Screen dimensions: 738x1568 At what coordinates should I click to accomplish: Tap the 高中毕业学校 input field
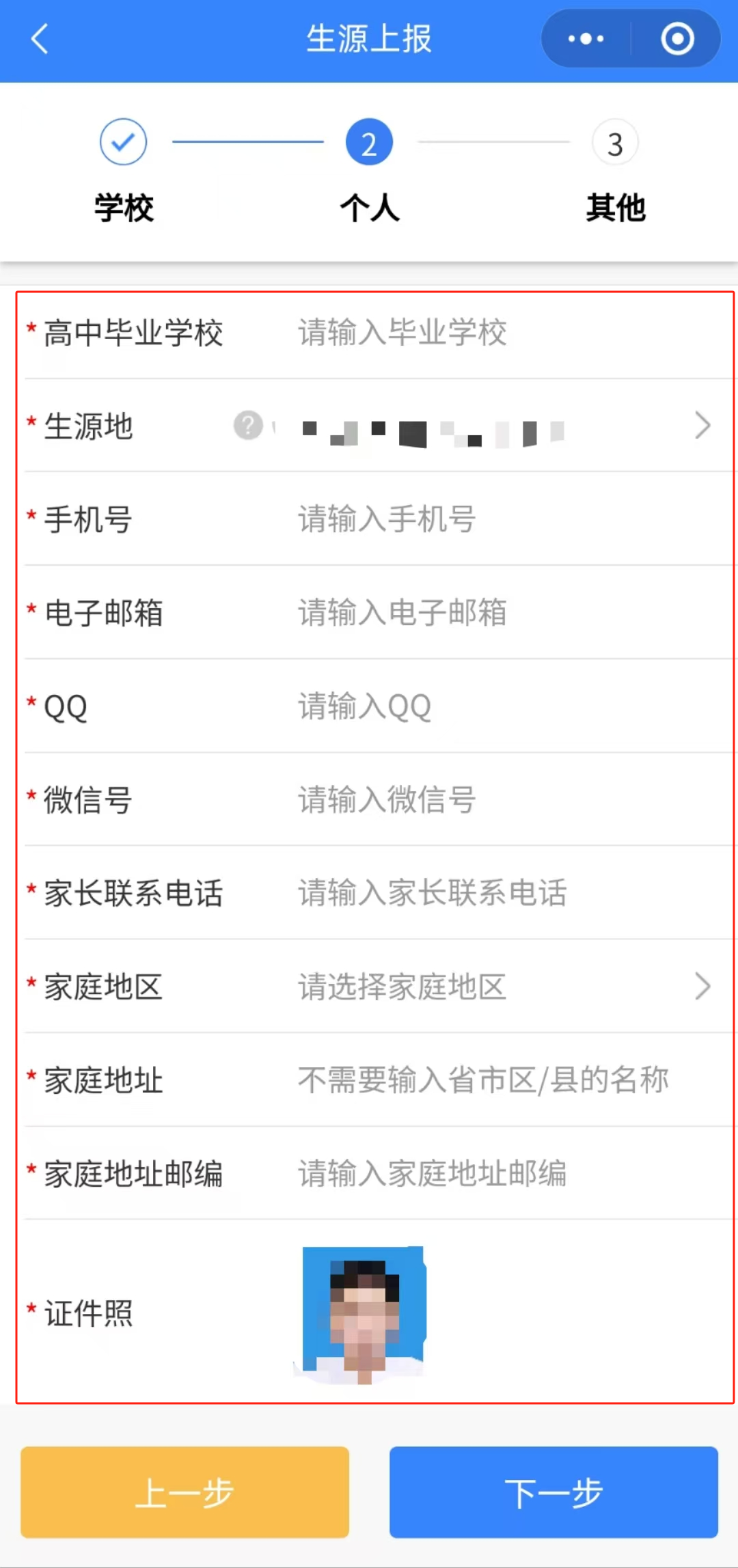click(x=506, y=333)
